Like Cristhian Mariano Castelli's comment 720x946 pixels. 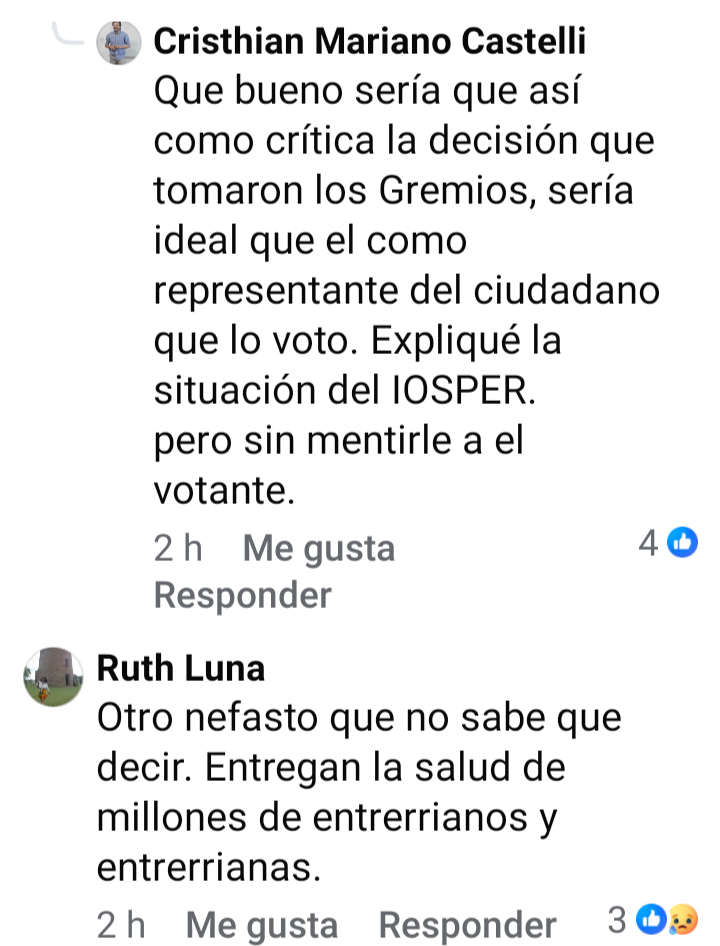[319, 549]
